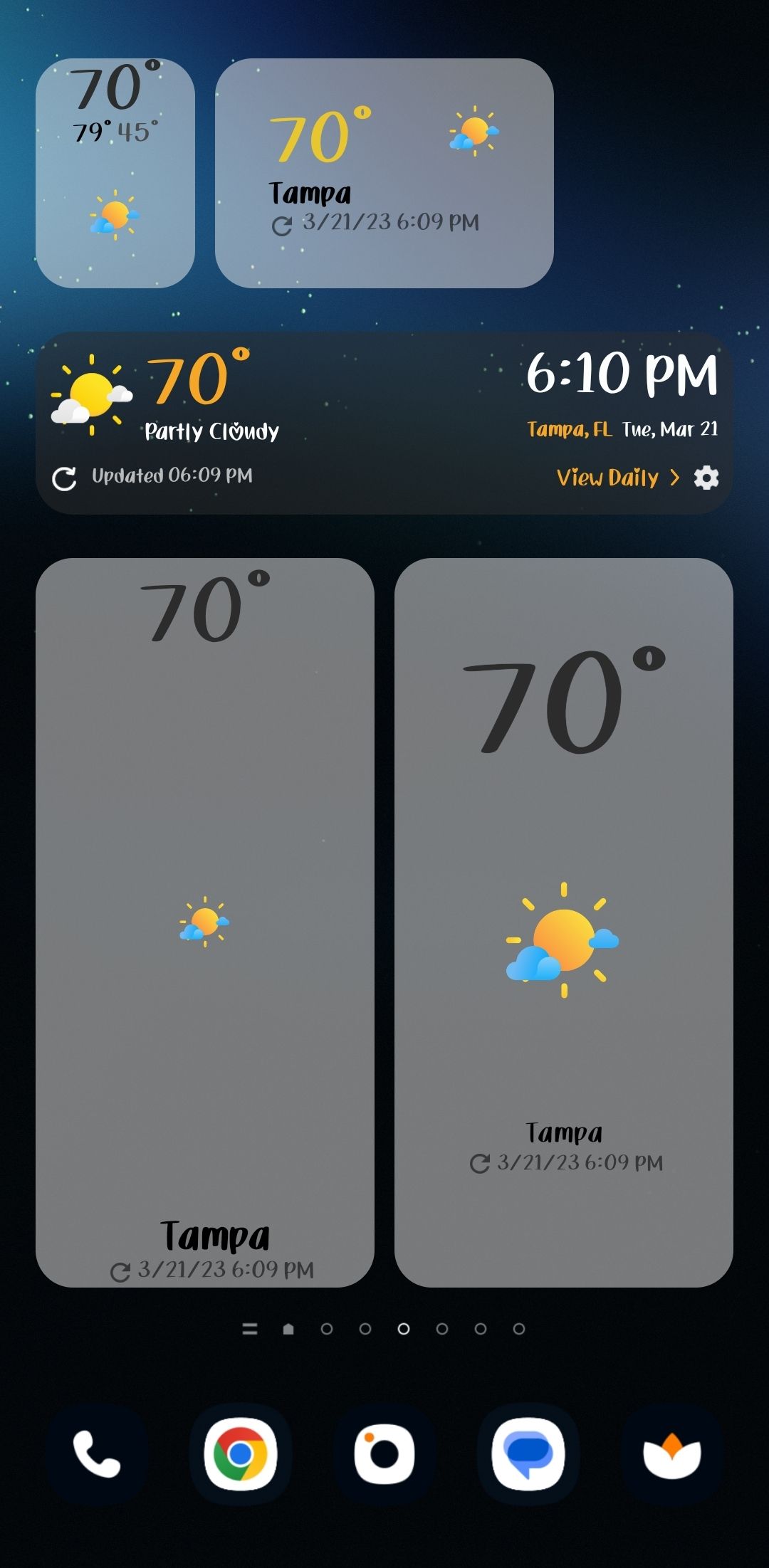Launch Chrome browser from the dock
The image size is (769, 1568).
[241, 1454]
